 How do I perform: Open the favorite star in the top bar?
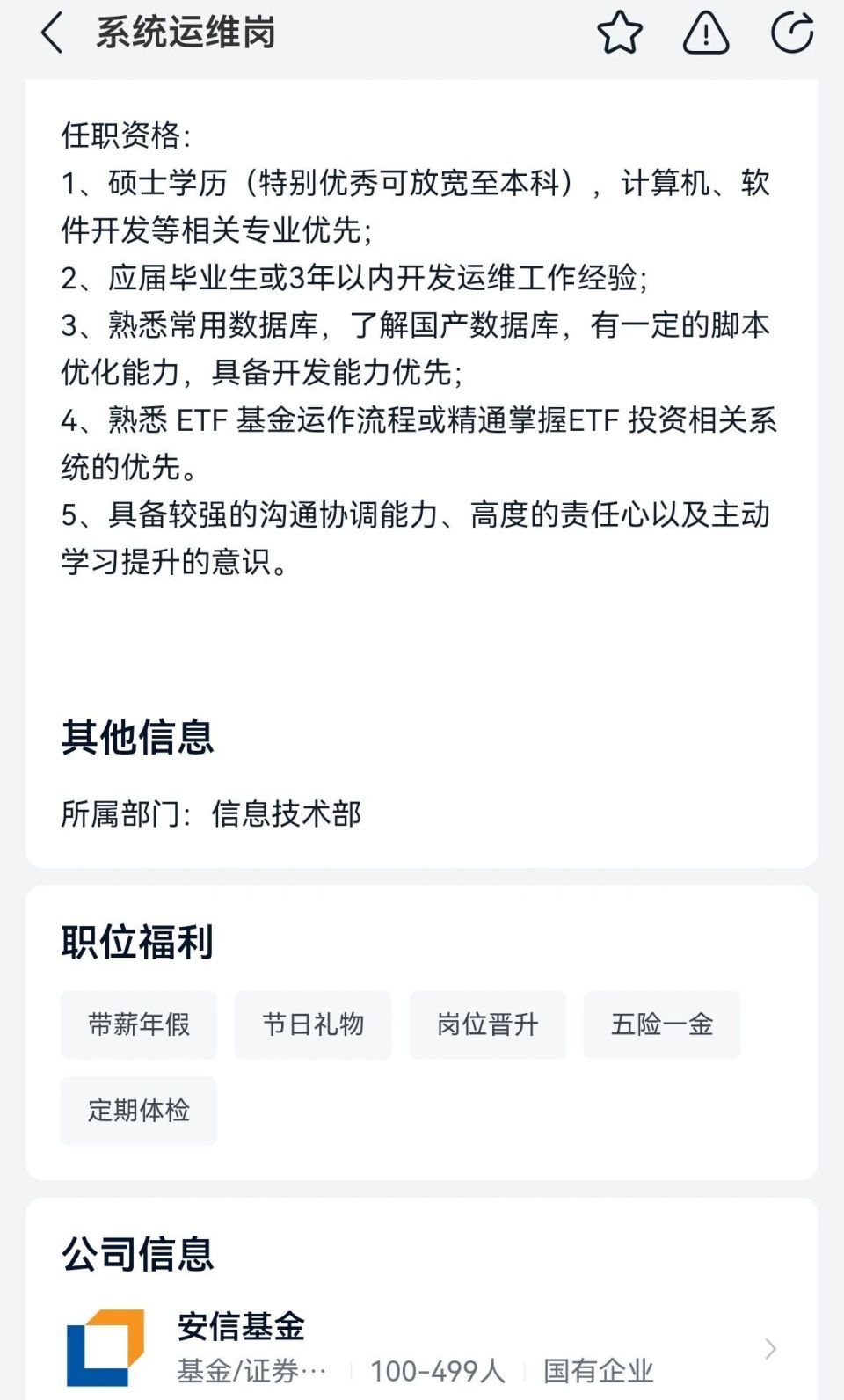click(x=622, y=33)
